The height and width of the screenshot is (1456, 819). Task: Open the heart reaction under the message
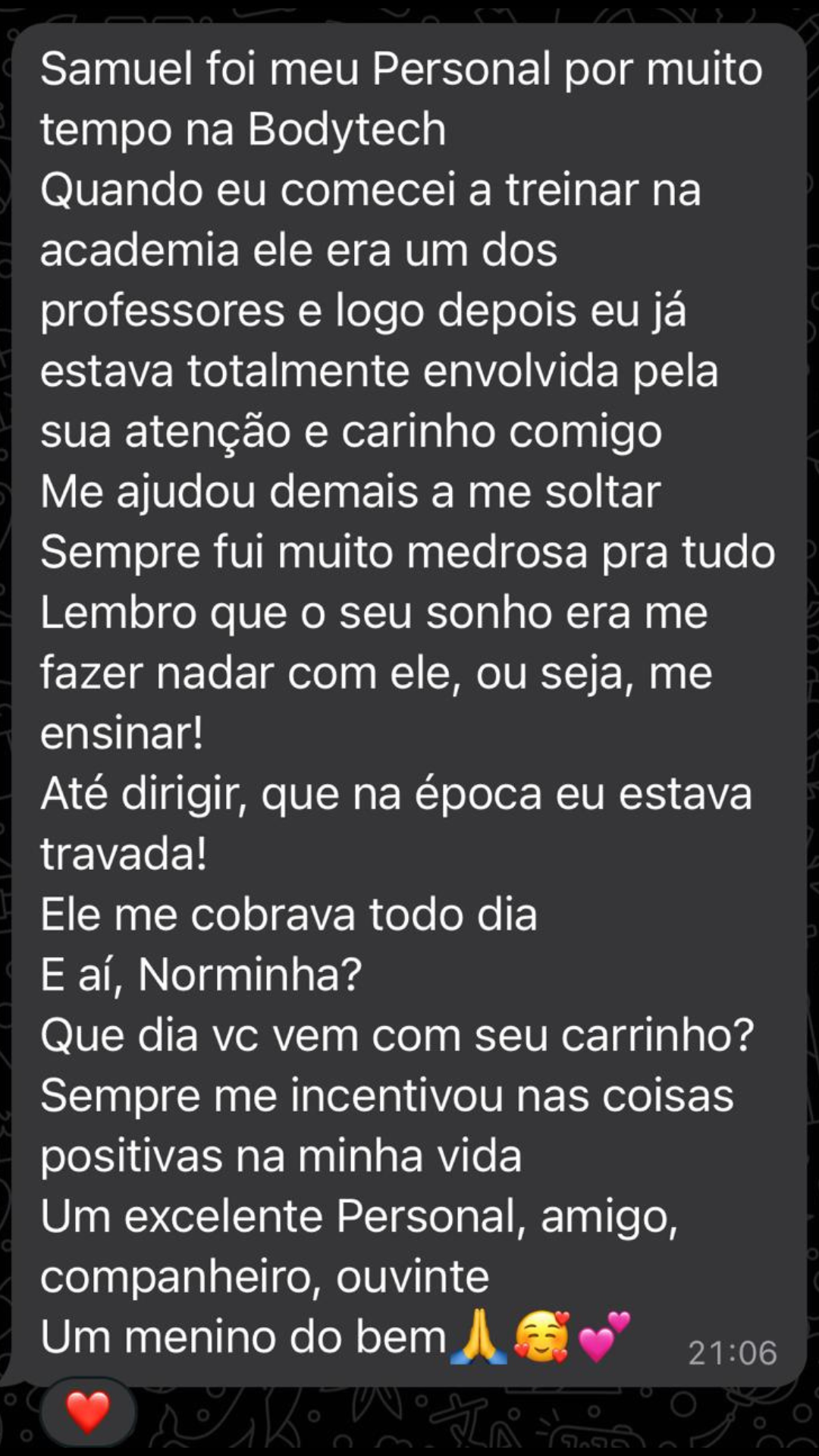coord(88,1412)
